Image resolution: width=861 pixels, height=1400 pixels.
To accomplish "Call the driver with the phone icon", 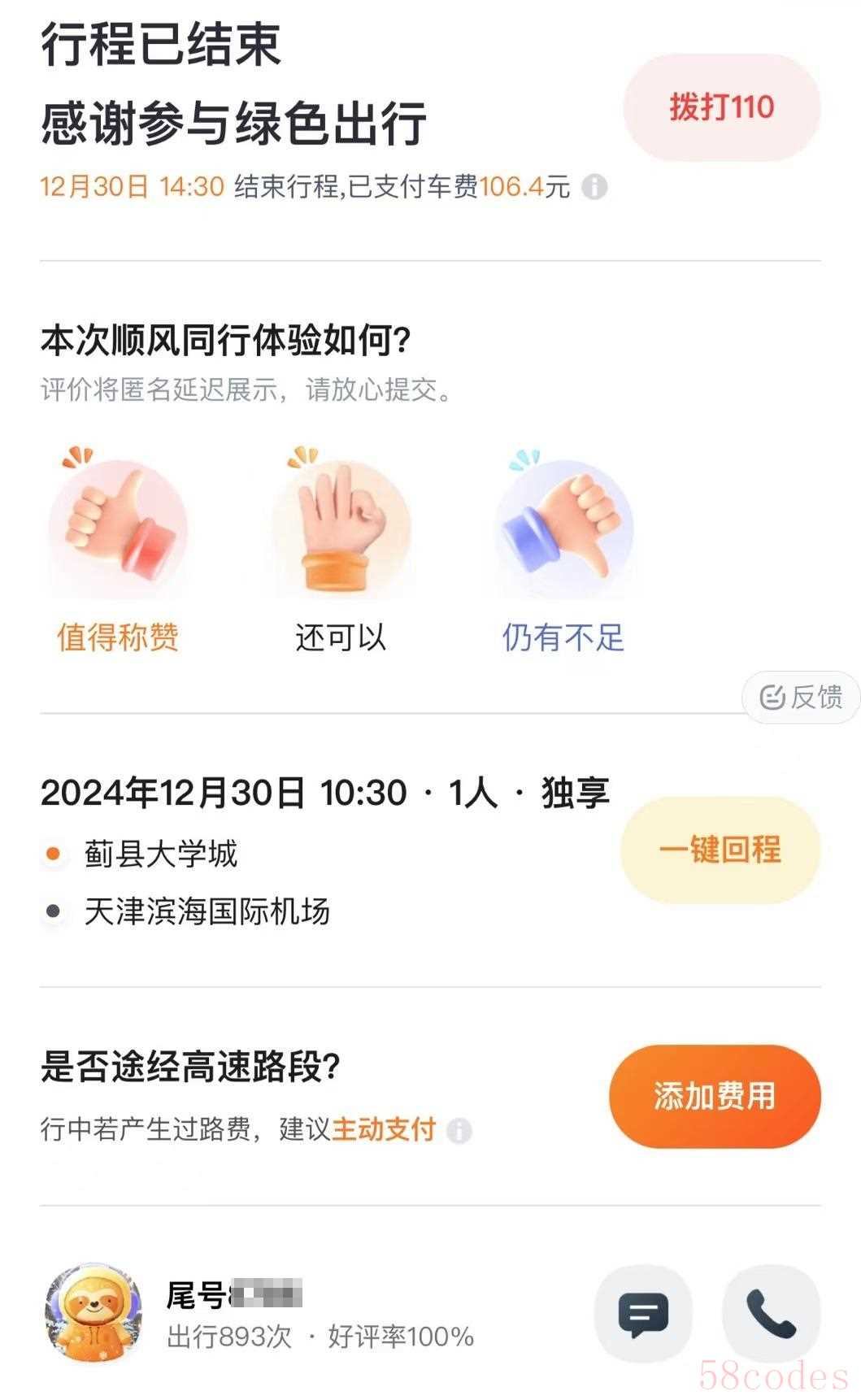I will click(x=771, y=1313).
